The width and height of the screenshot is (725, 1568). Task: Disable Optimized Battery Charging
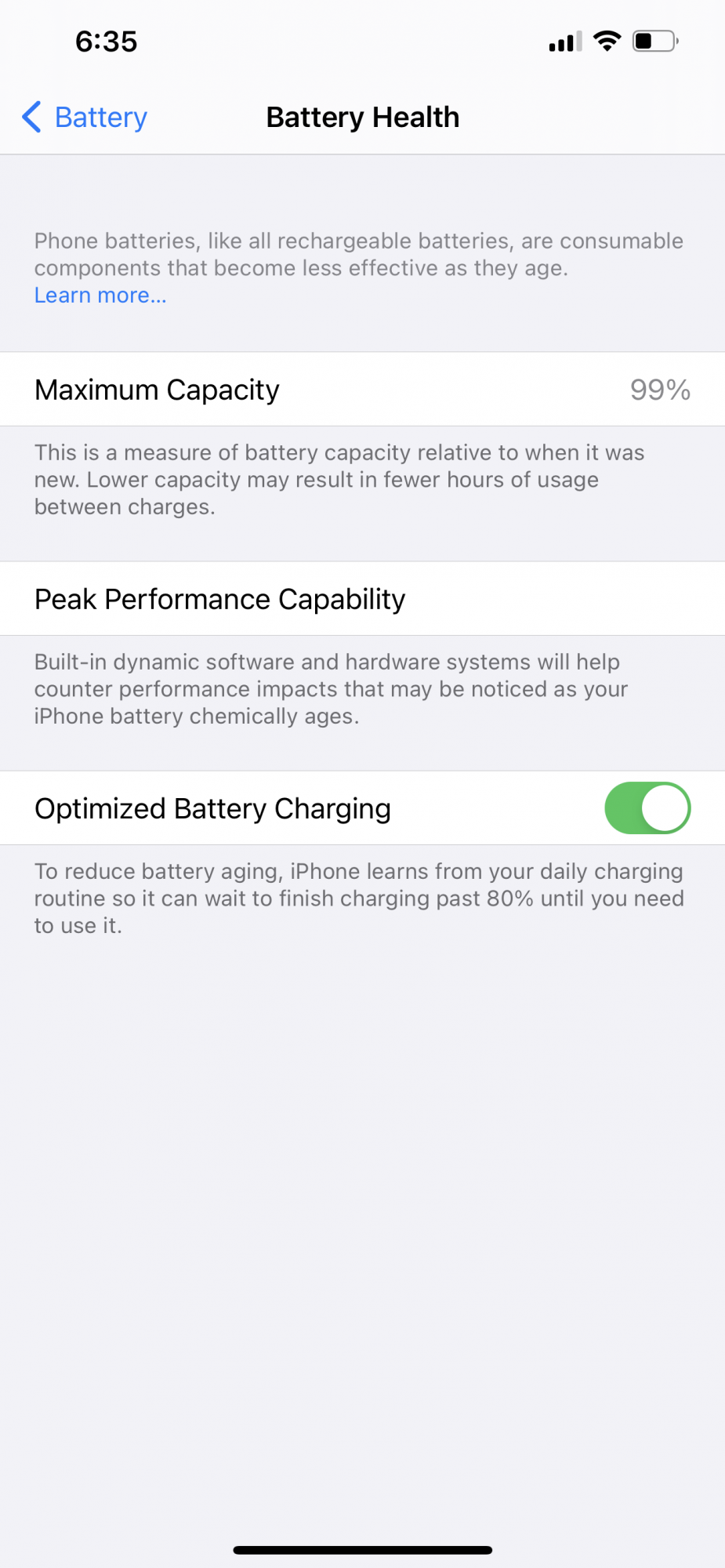(x=647, y=808)
